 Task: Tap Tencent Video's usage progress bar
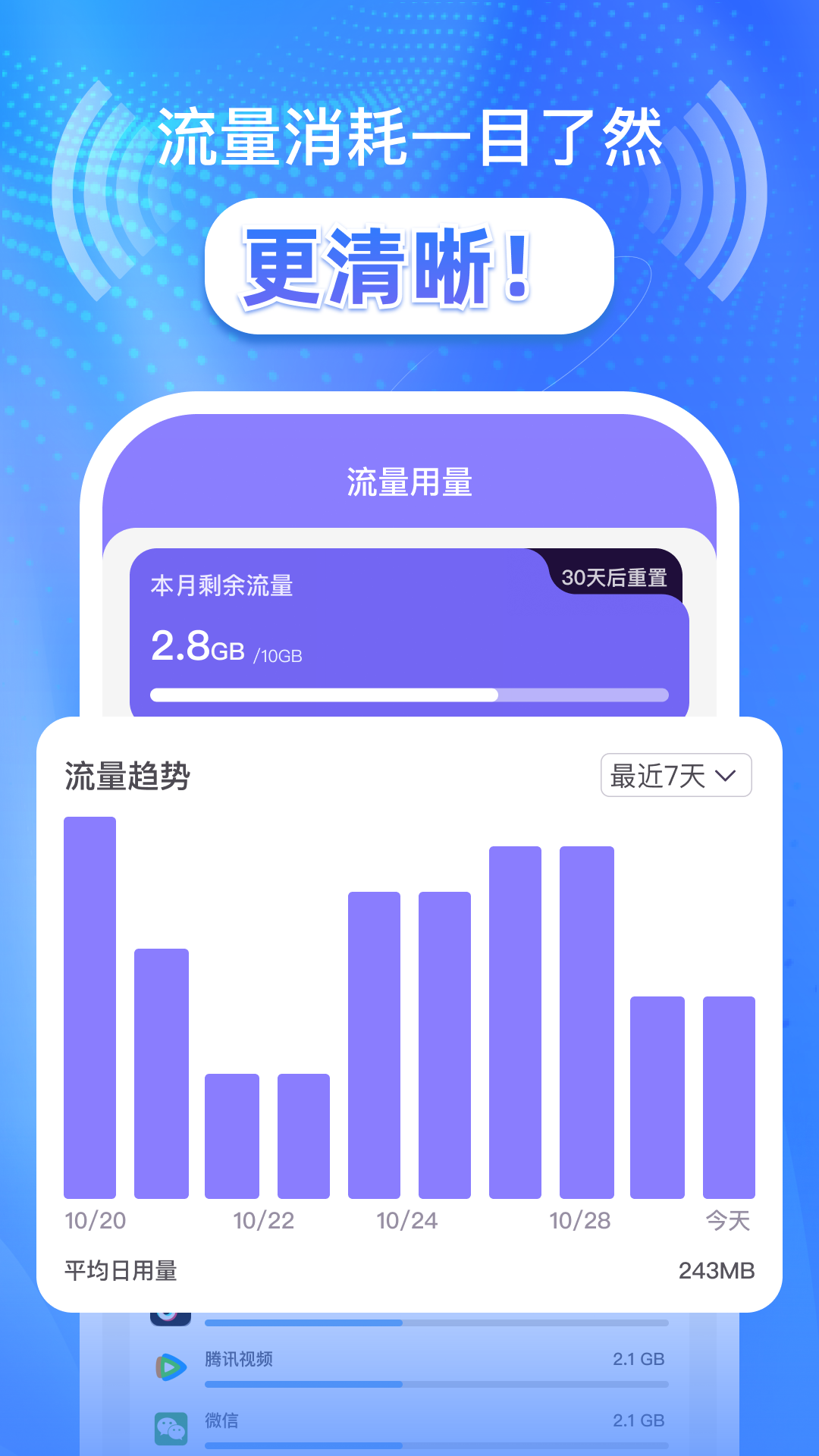(432, 1382)
